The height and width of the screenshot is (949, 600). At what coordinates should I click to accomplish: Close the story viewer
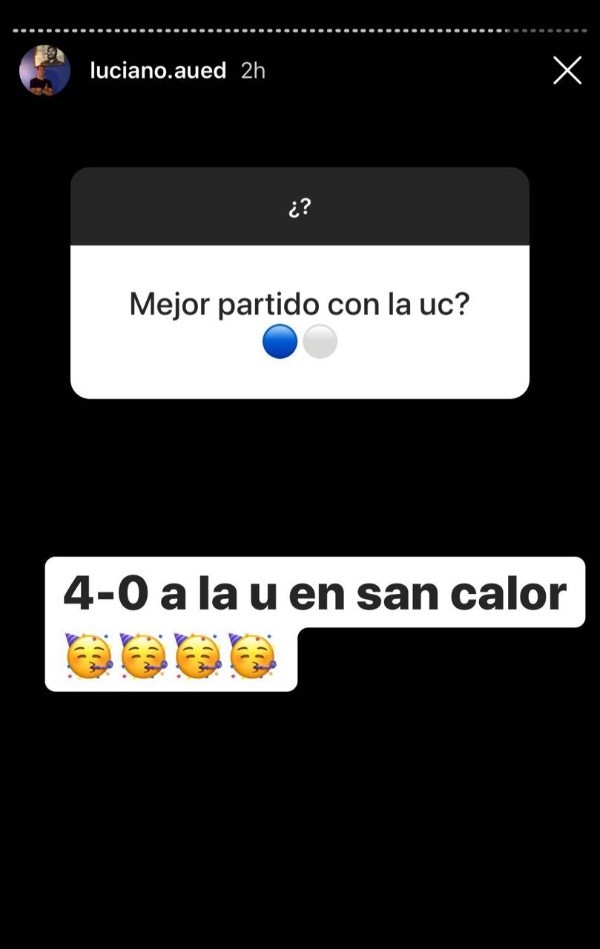(567, 70)
